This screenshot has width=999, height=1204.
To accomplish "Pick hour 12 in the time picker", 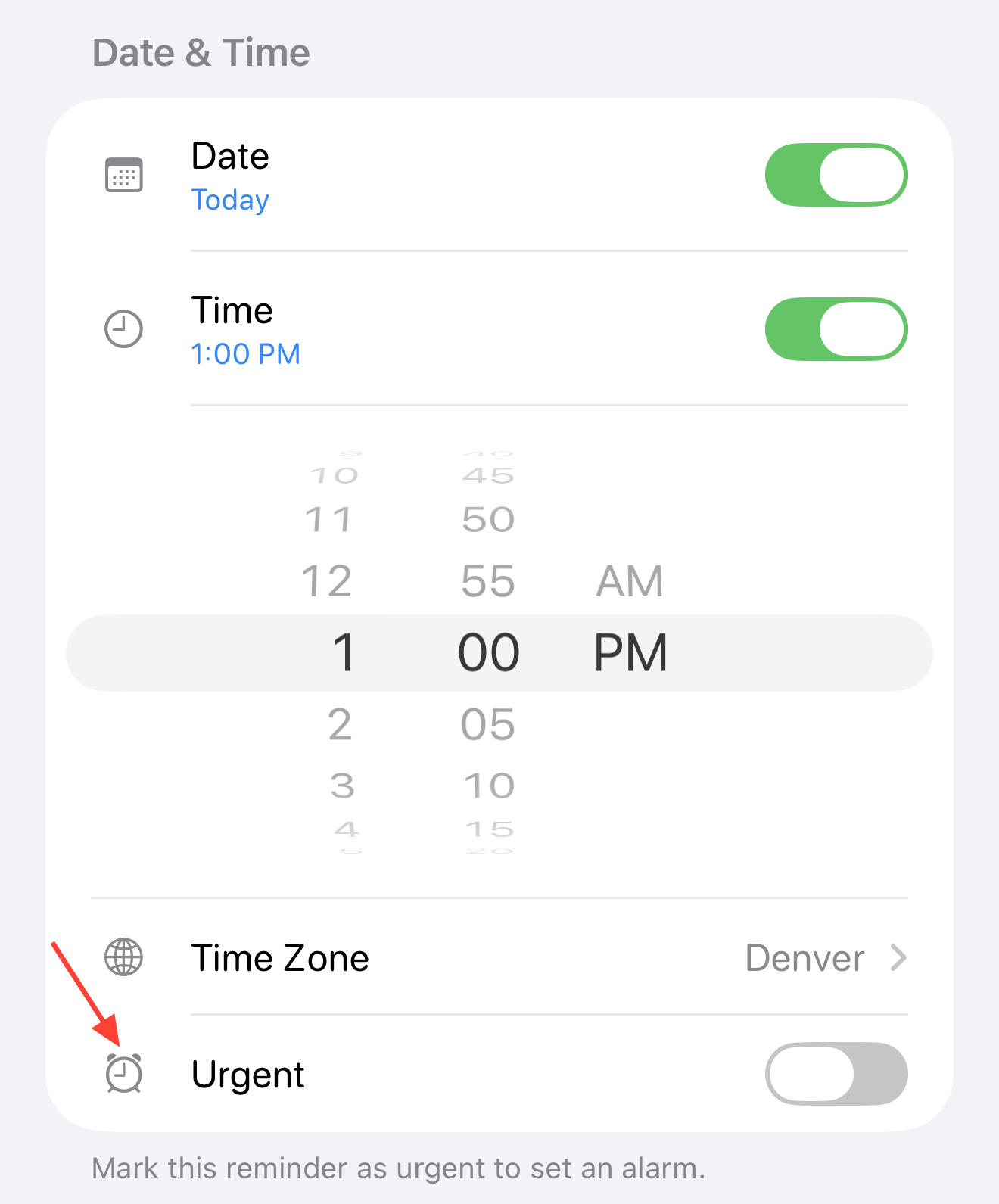I will tap(327, 582).
